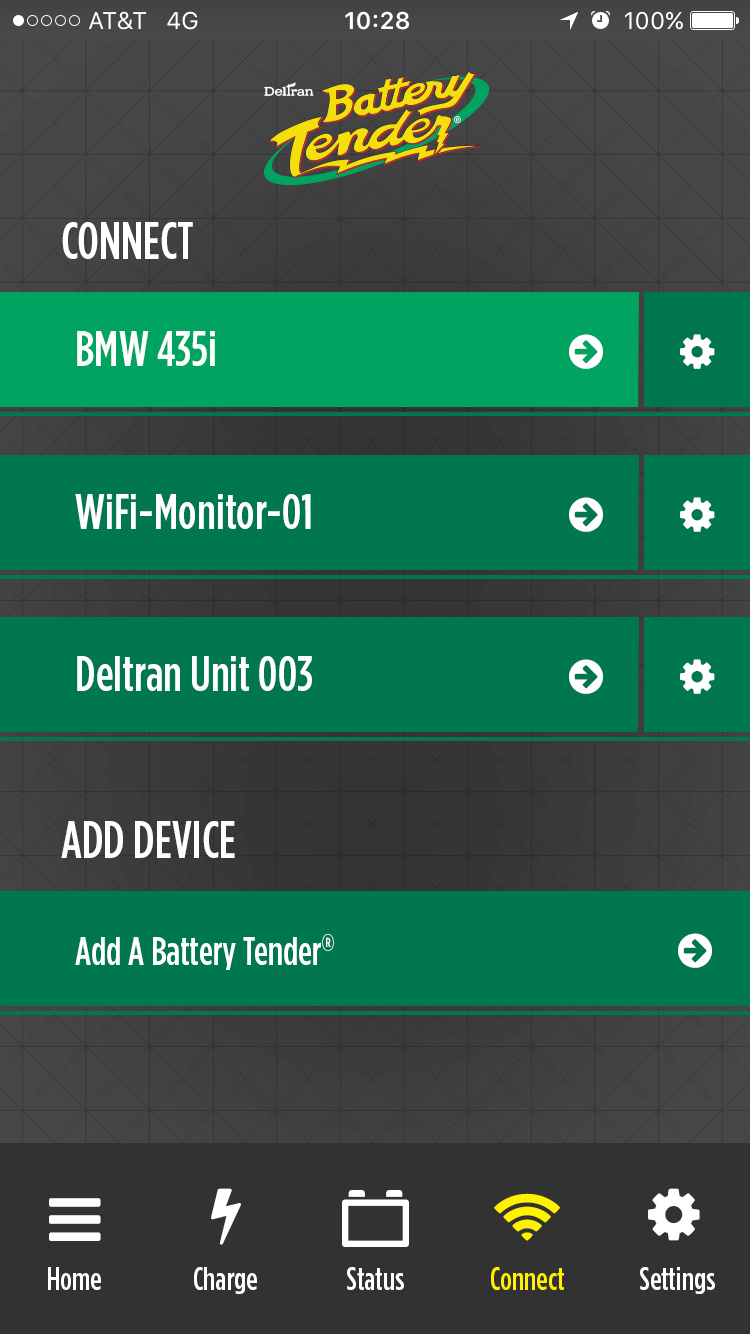The height and width of the screenshot is (1334, 750).
Task: Open gear settings for Deltran Unit 003
Action: [x=696, y=677]
